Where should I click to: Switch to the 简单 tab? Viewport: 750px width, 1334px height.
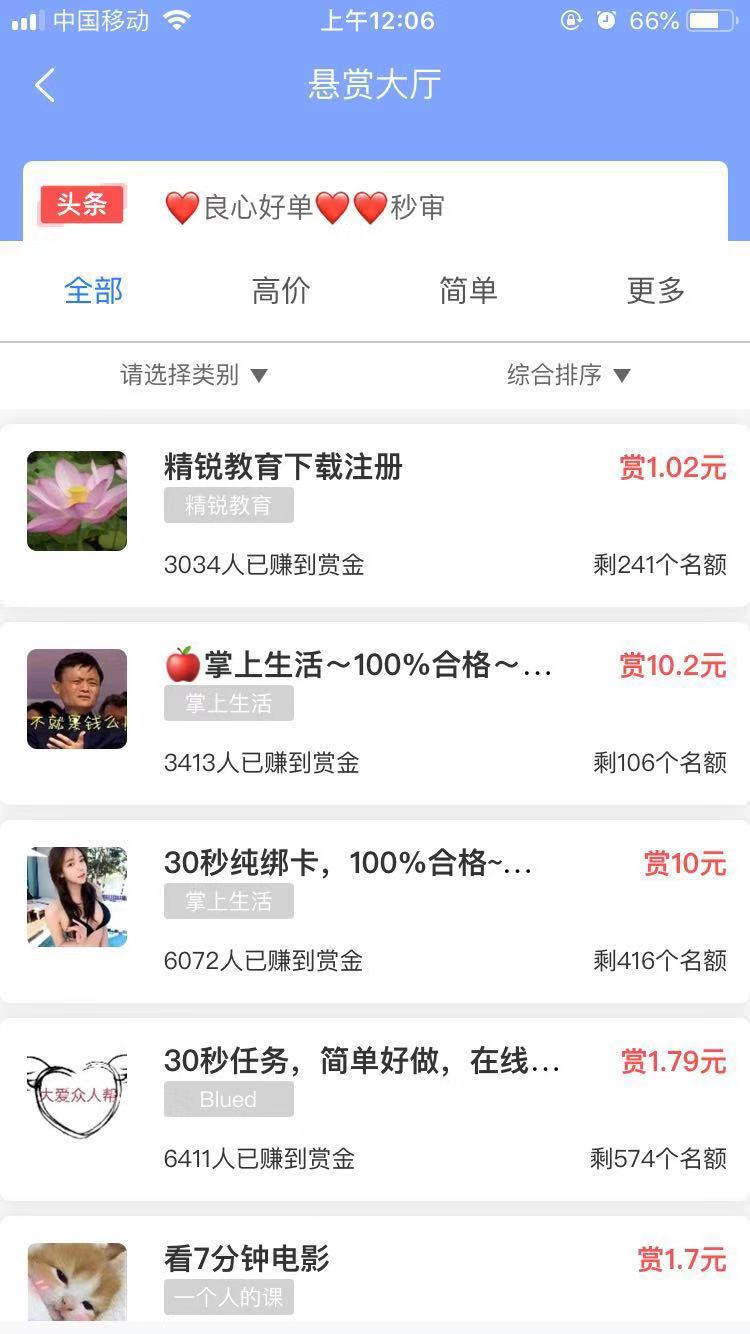(466, 290)
